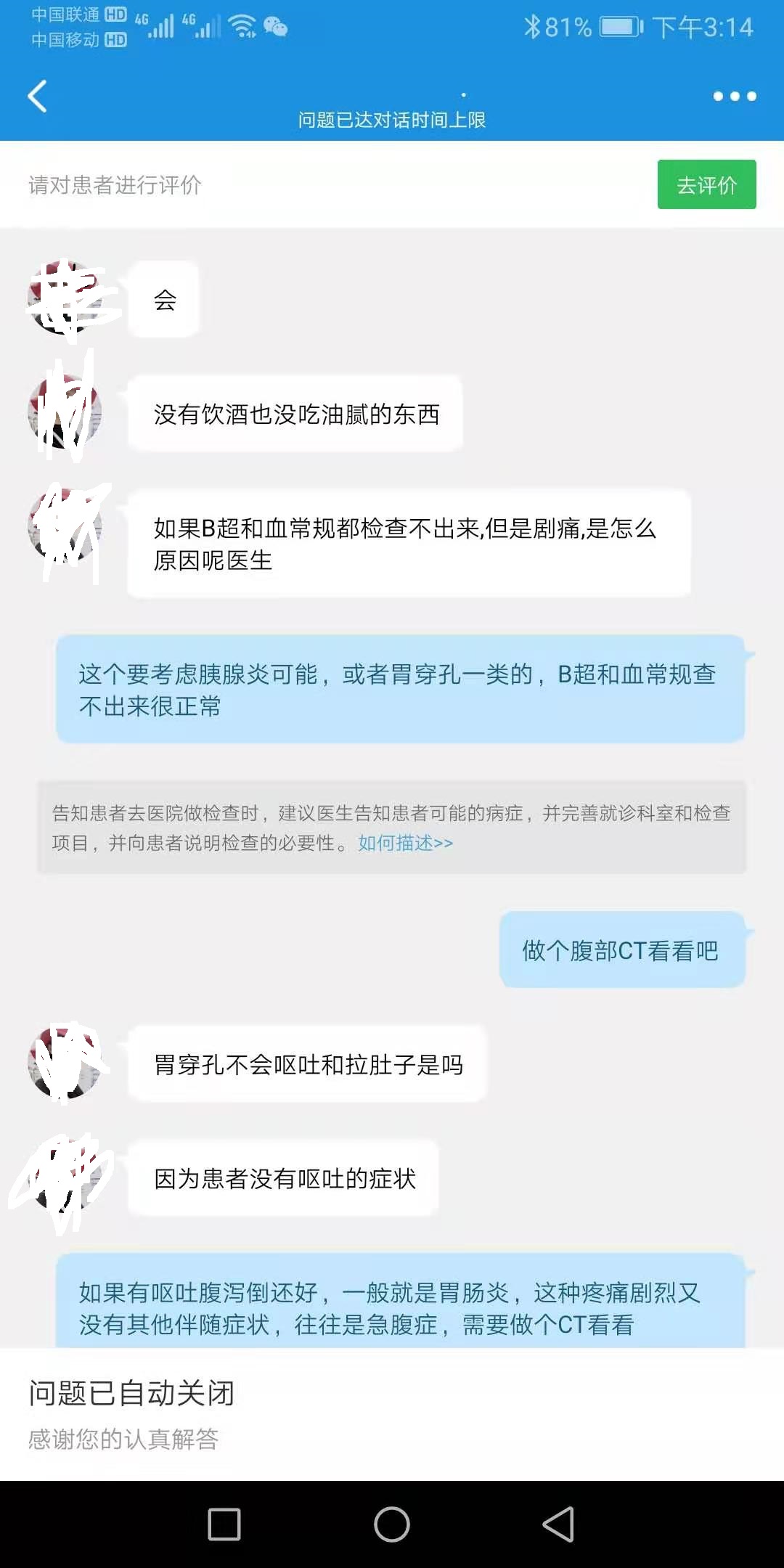Tap the green 去评价 button
Viewport: 784px width, 1568px height.
(x=706, y=185)
